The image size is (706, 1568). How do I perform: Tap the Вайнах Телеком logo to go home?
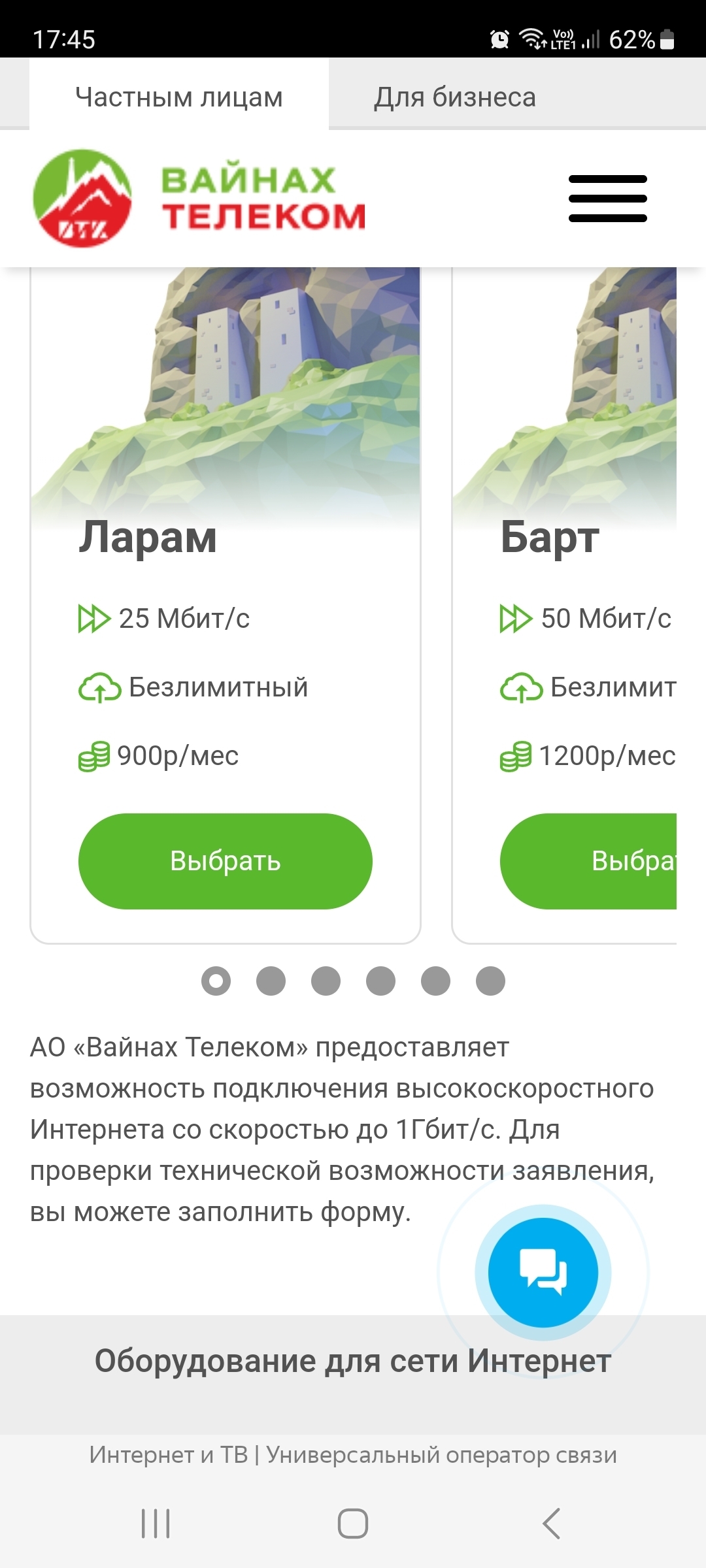click(199, 199)
